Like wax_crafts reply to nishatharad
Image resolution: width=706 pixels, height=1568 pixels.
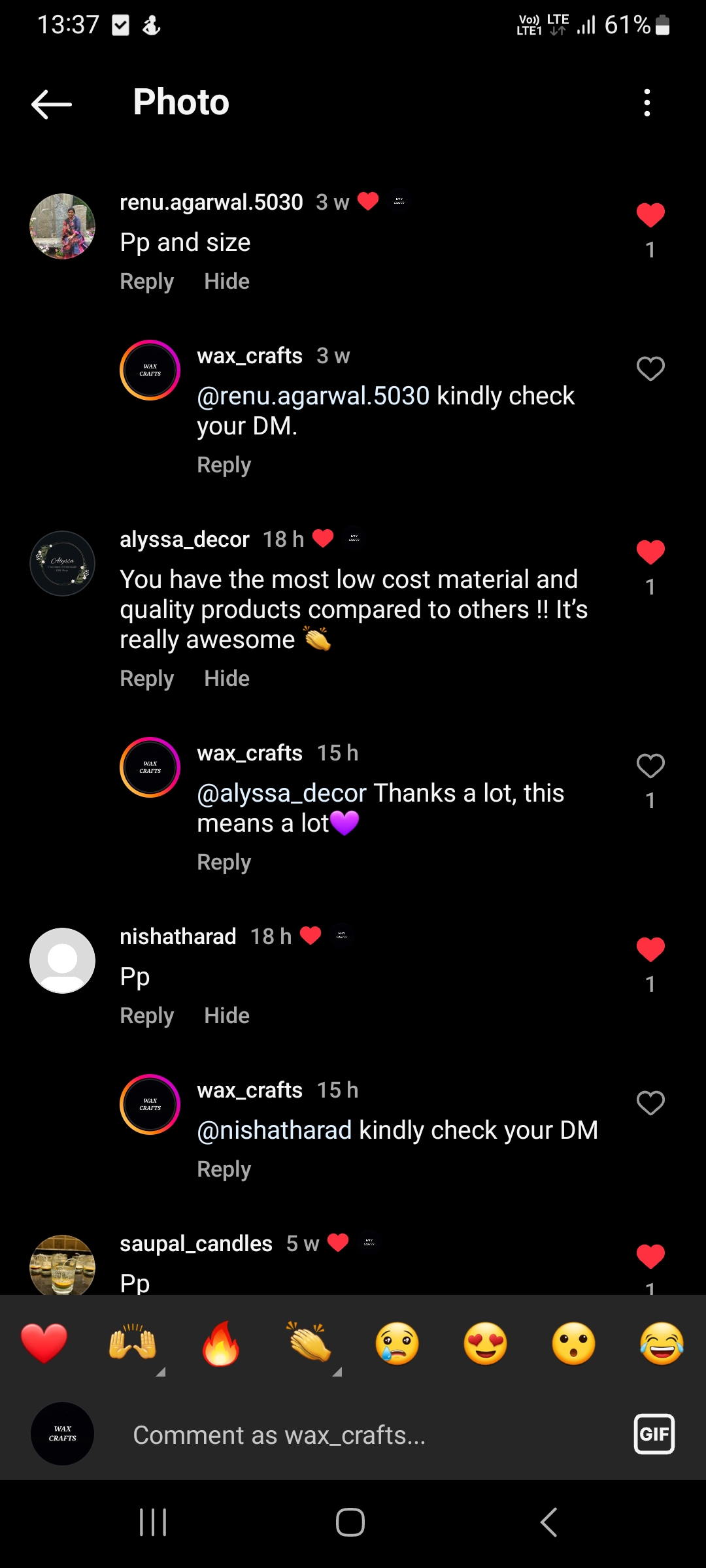[650, 1103]
